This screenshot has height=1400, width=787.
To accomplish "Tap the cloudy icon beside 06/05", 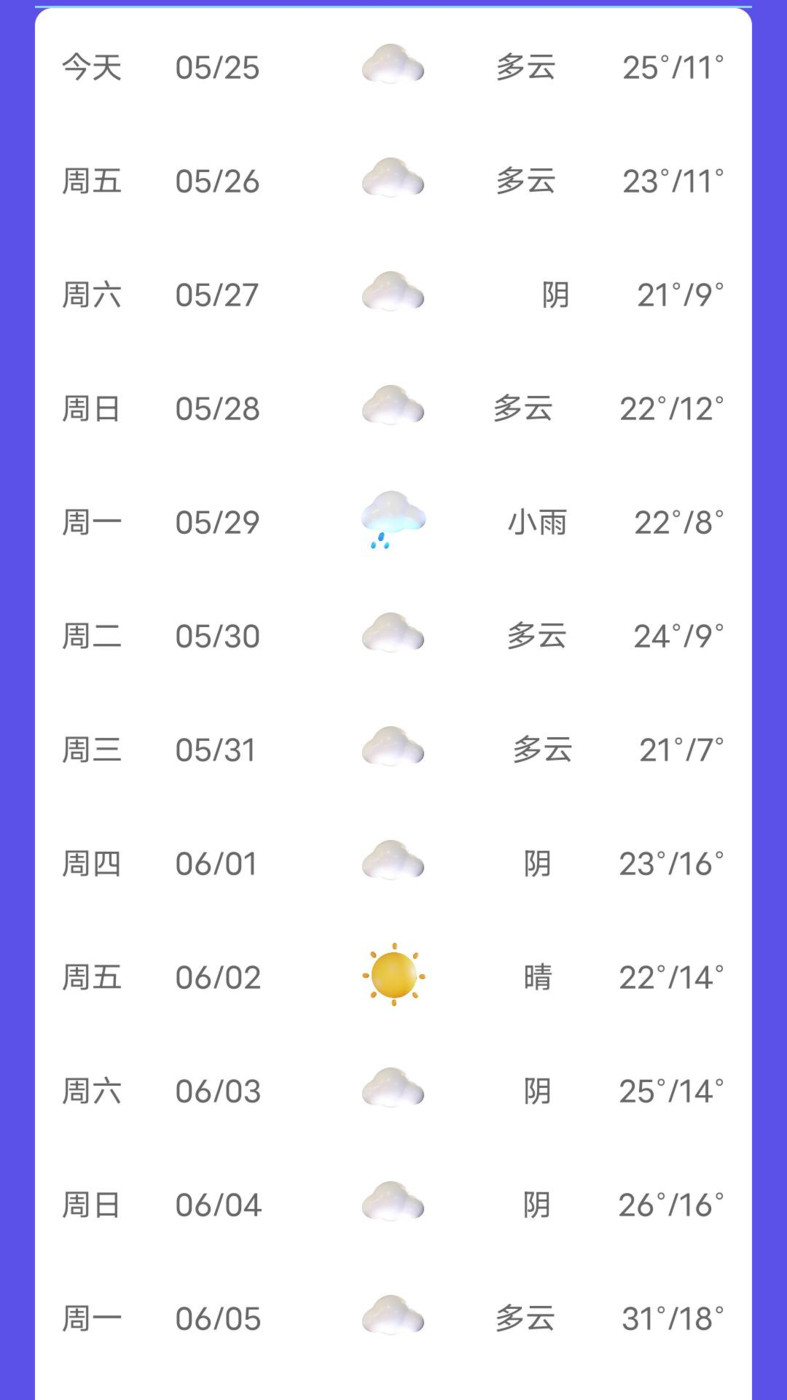I will (x=392, y=1316).
